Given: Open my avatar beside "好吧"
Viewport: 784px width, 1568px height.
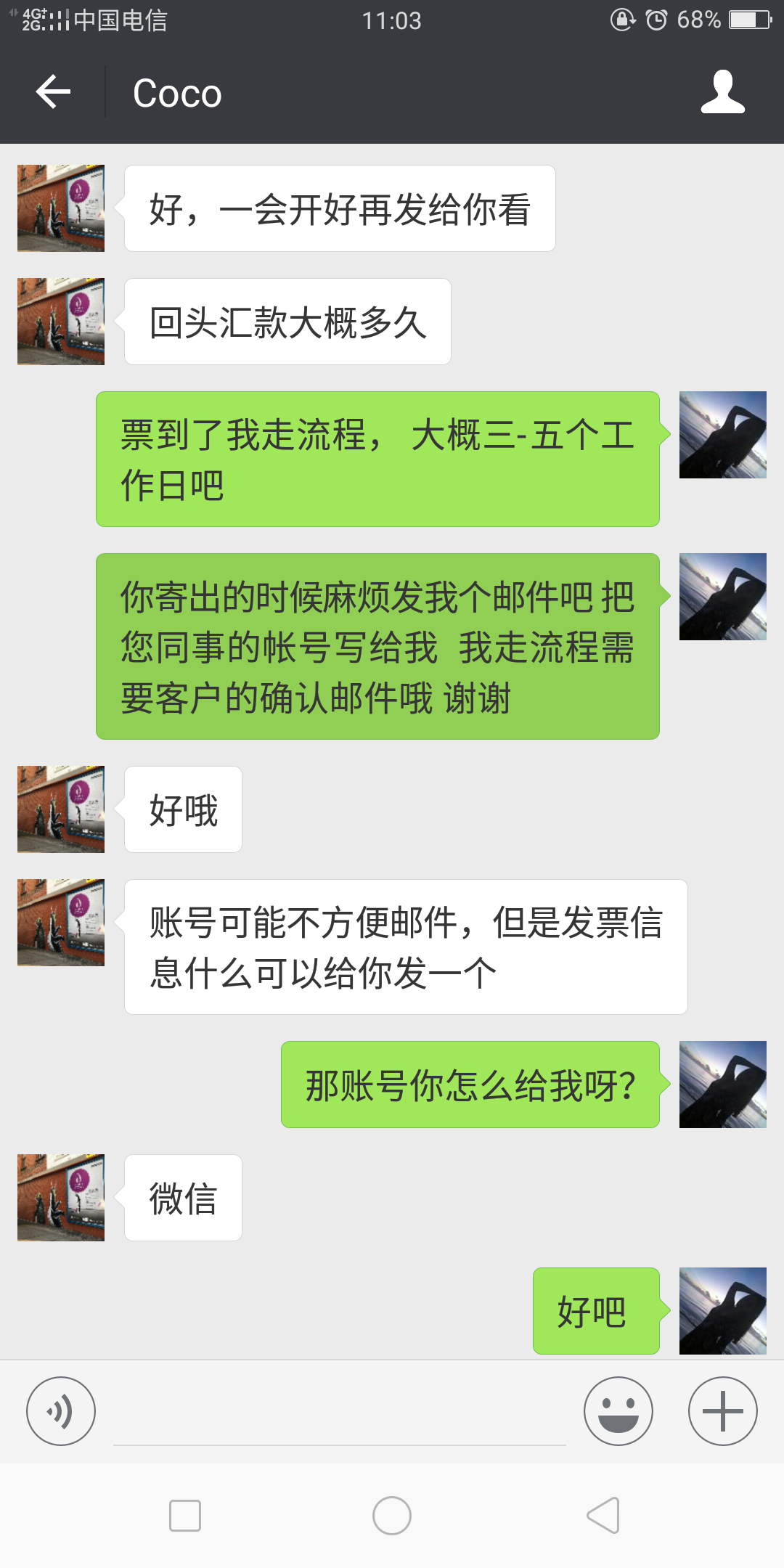Looking at the screenshot, I should click(x=722, y=1311).
